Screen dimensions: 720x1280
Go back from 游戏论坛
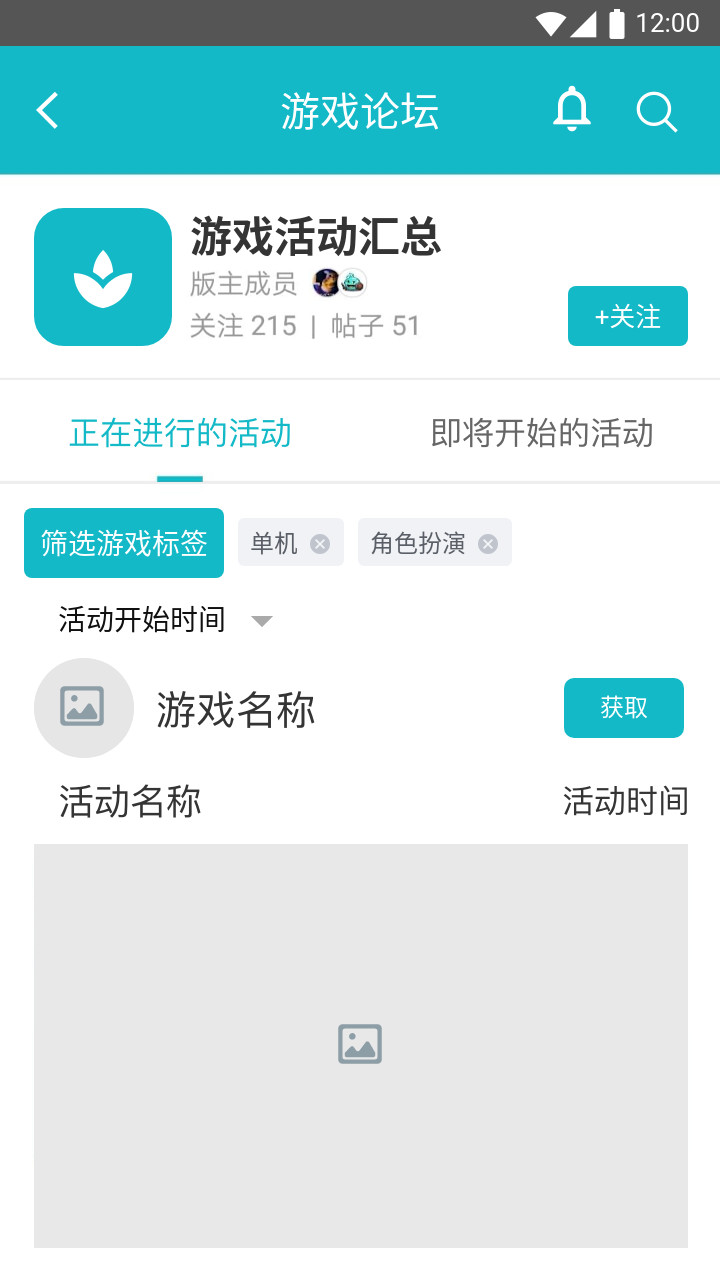coord(47,111)
